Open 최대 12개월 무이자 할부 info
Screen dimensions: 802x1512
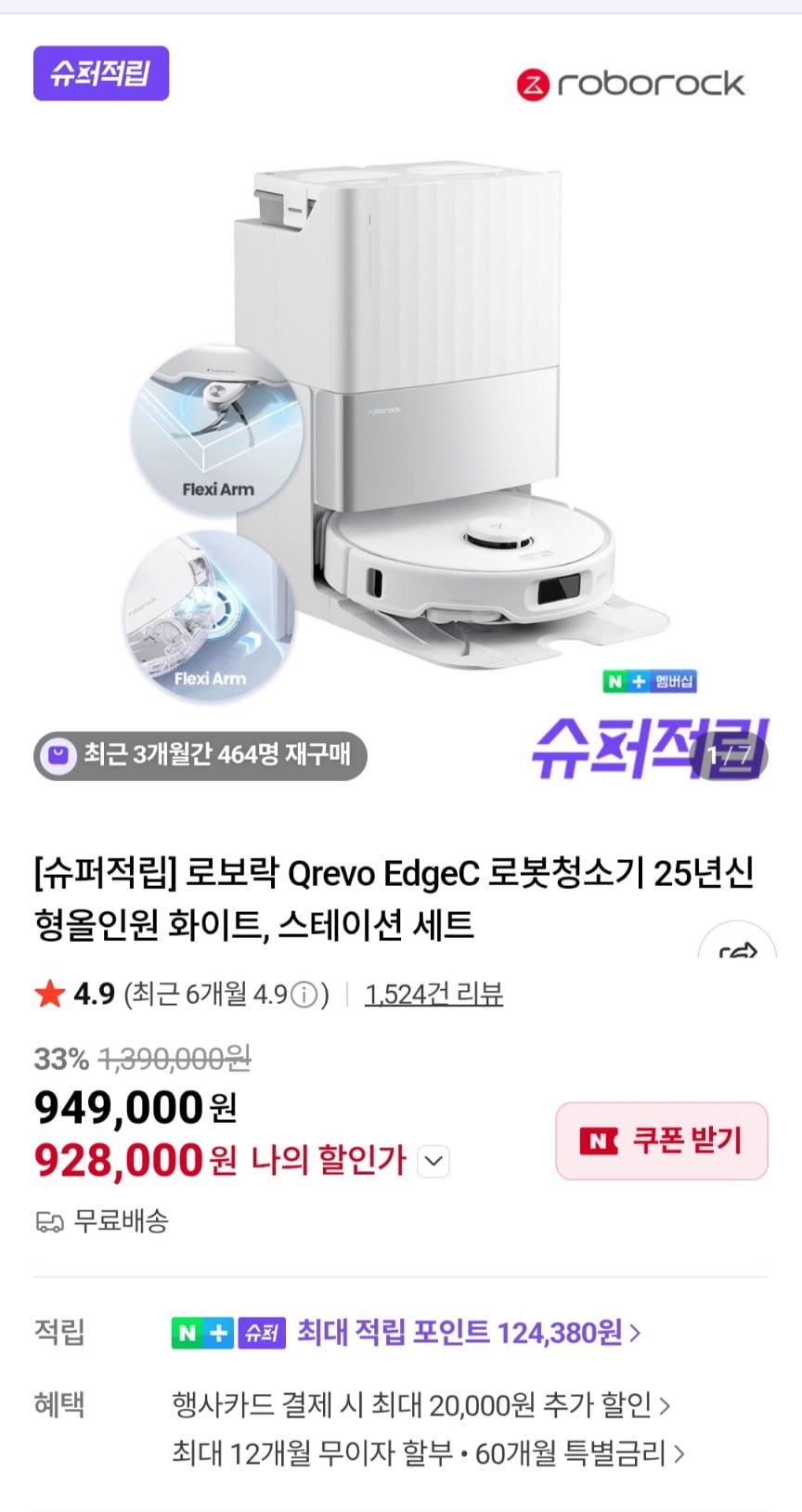coord(427,1453)
